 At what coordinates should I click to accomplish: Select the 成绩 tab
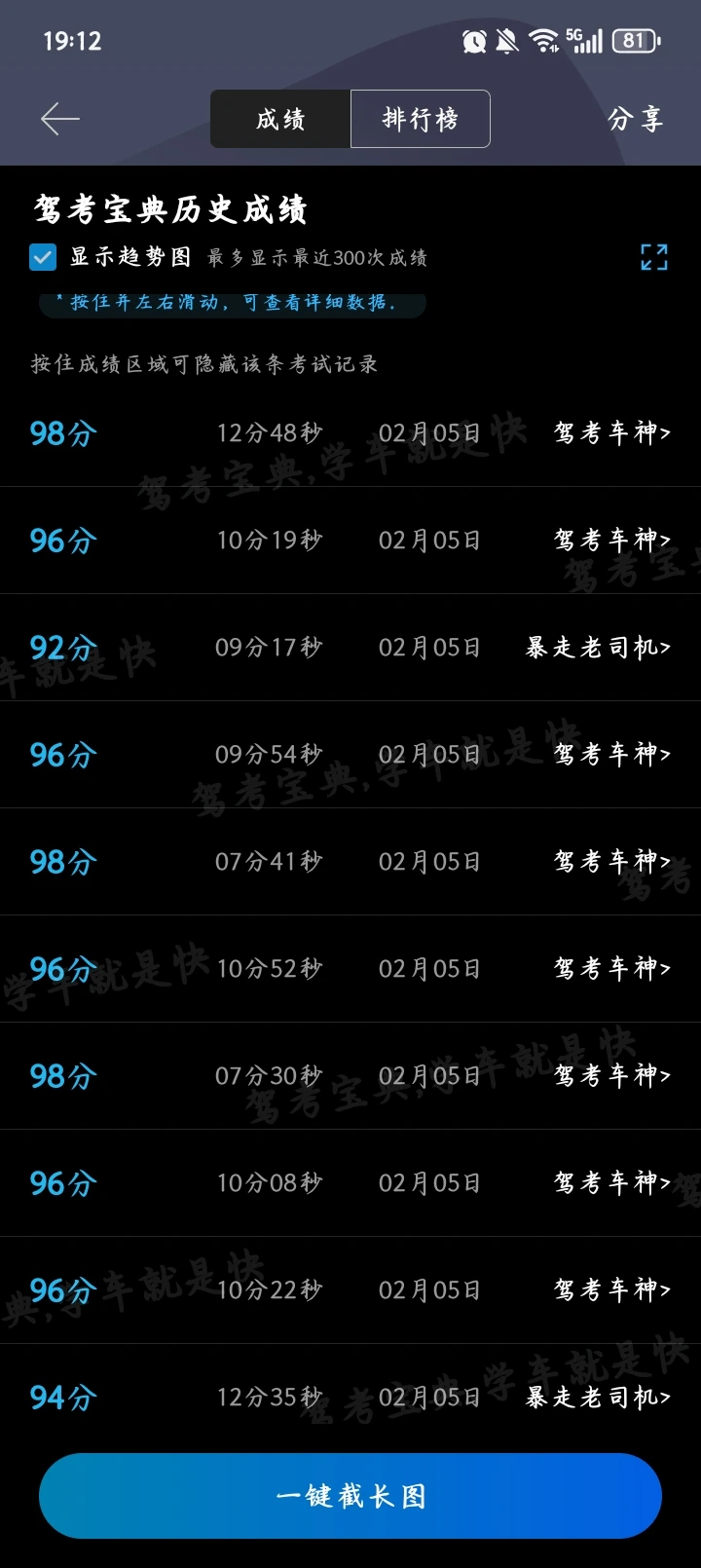[x=280, y=120]
